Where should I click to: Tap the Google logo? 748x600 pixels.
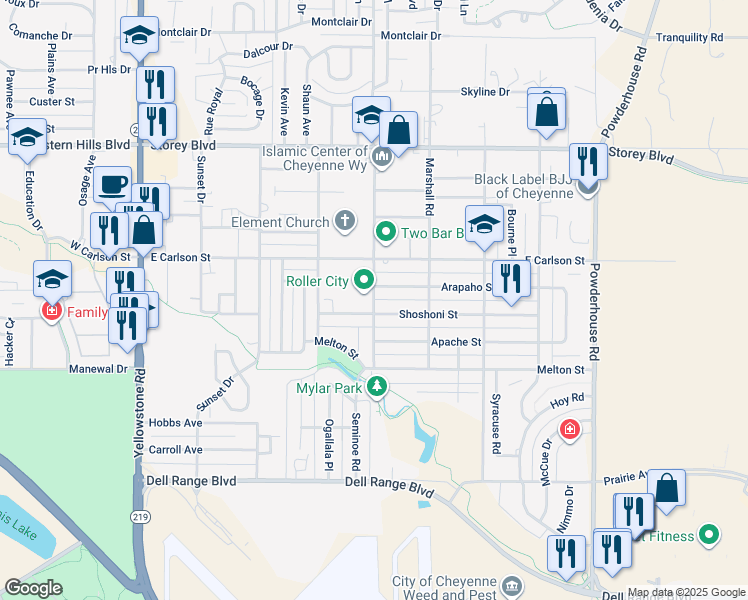click(x=33, y=587)
